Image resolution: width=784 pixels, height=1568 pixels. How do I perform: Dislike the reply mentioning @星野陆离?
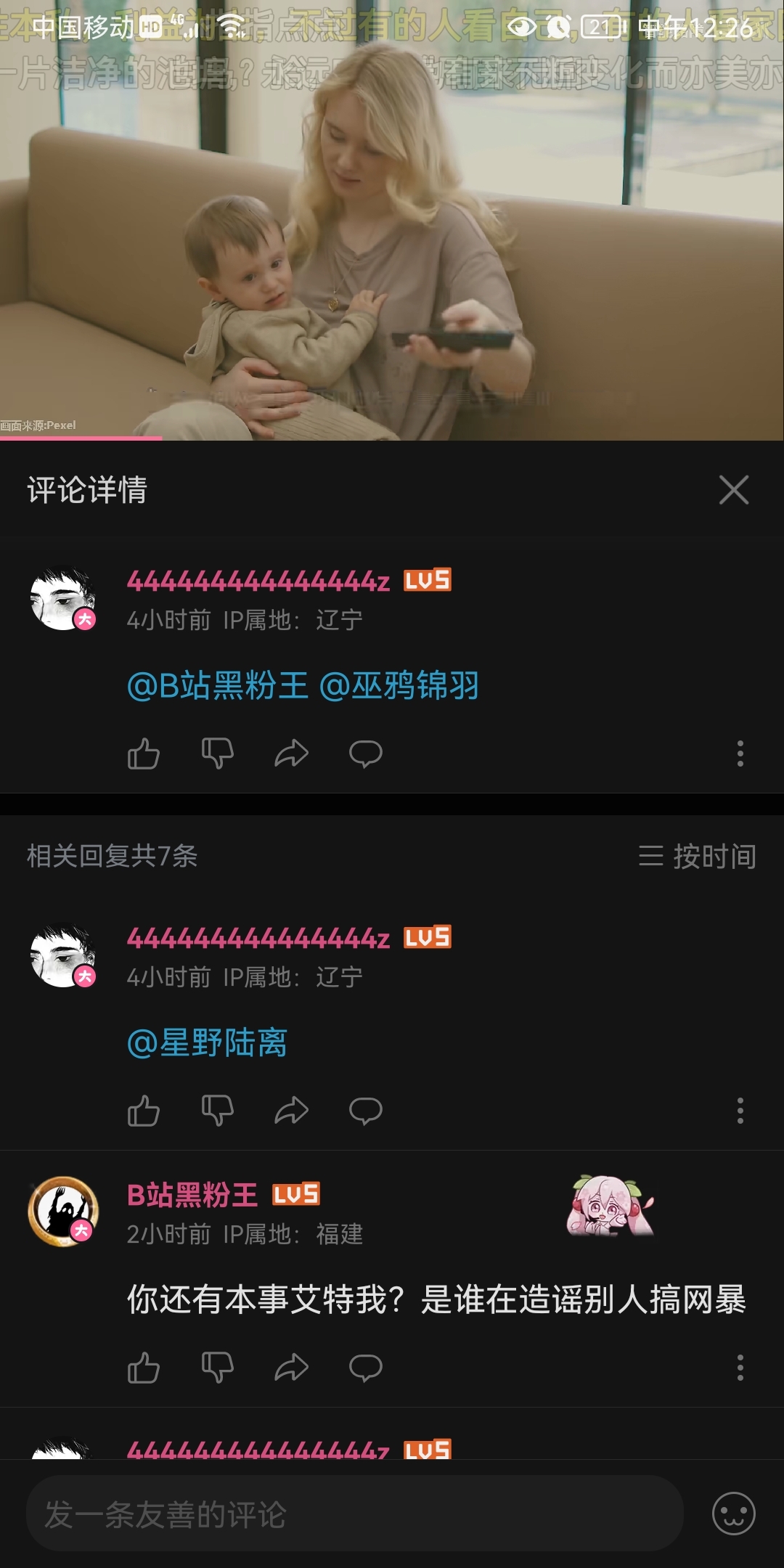(217, 1111)
